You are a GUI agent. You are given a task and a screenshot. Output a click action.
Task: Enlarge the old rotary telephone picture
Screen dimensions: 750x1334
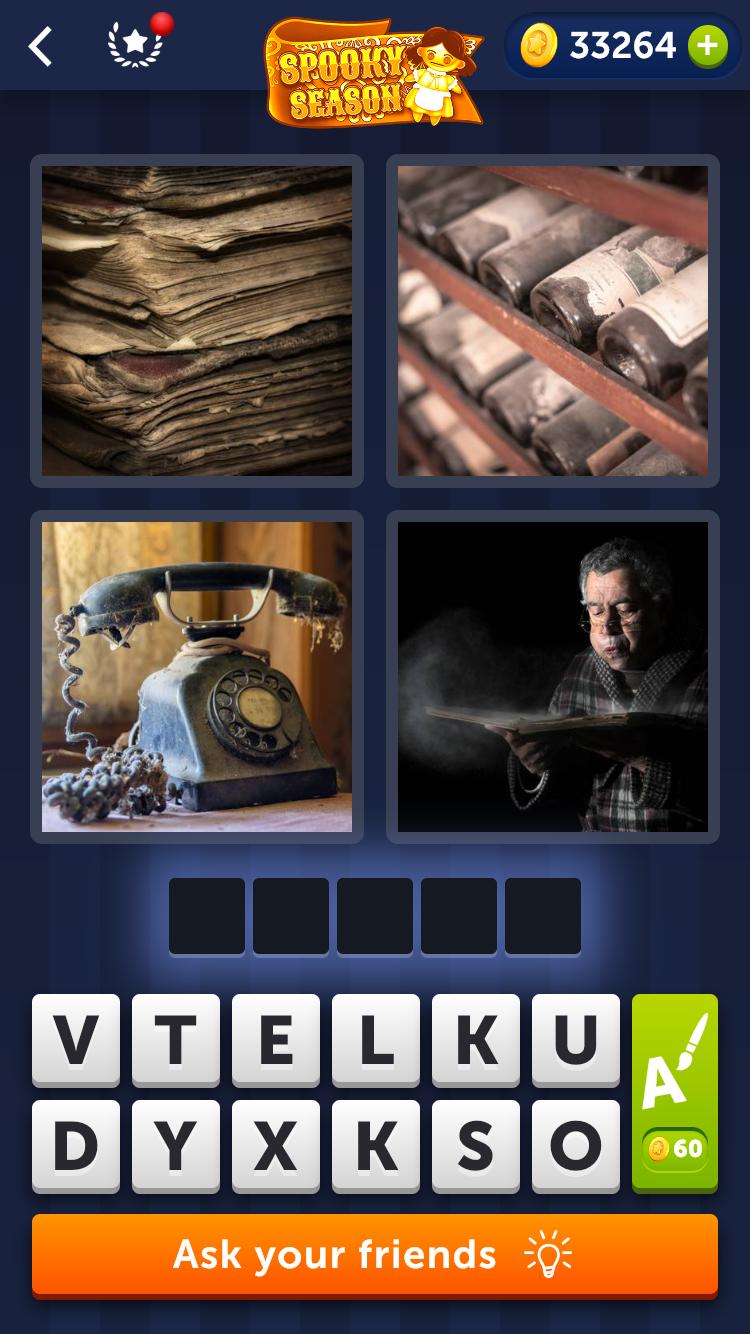coord(197,677)
